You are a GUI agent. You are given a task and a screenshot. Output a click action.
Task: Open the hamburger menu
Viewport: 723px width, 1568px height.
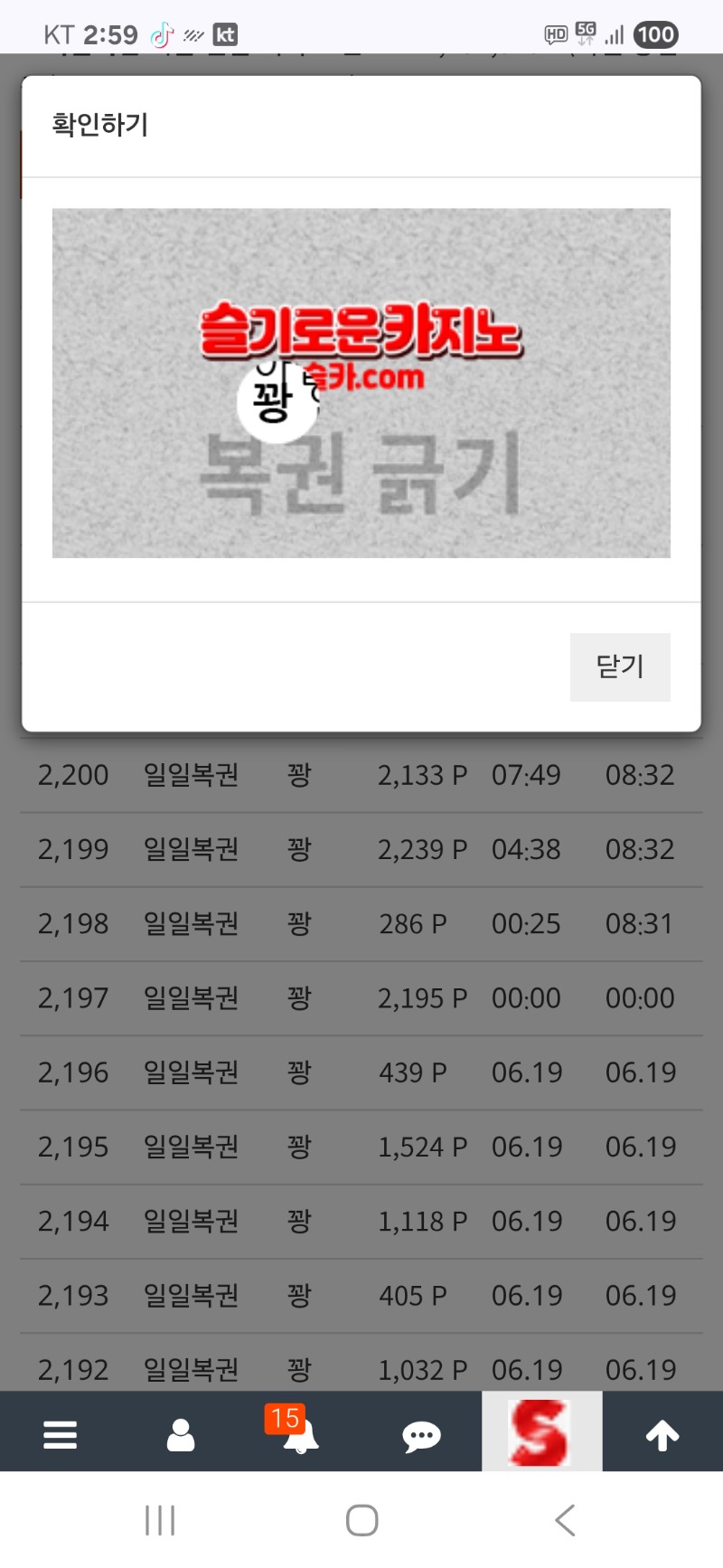pyautogui.click(x=61, y=1435)
